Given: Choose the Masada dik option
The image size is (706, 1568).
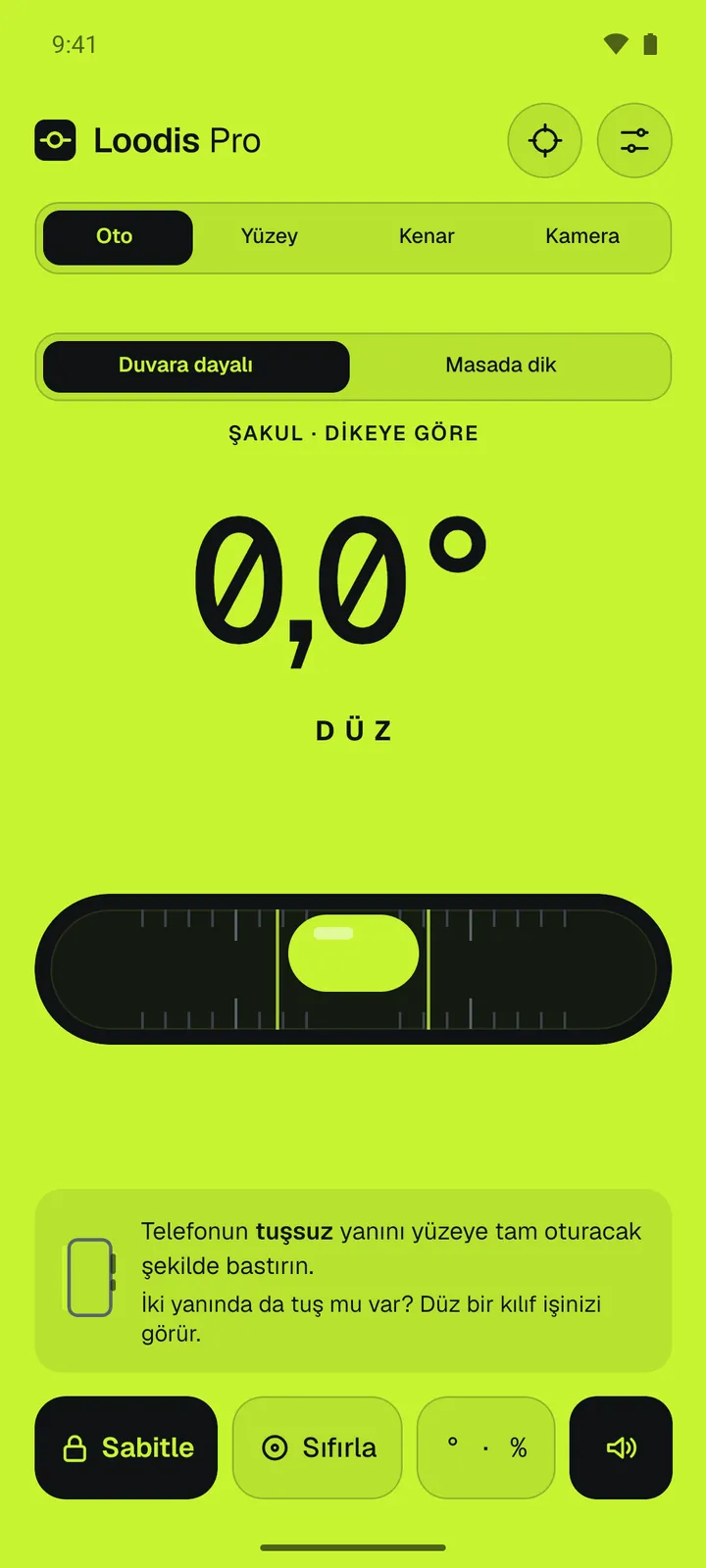Looking at the screenshot, I should click(x=501, y=367).
